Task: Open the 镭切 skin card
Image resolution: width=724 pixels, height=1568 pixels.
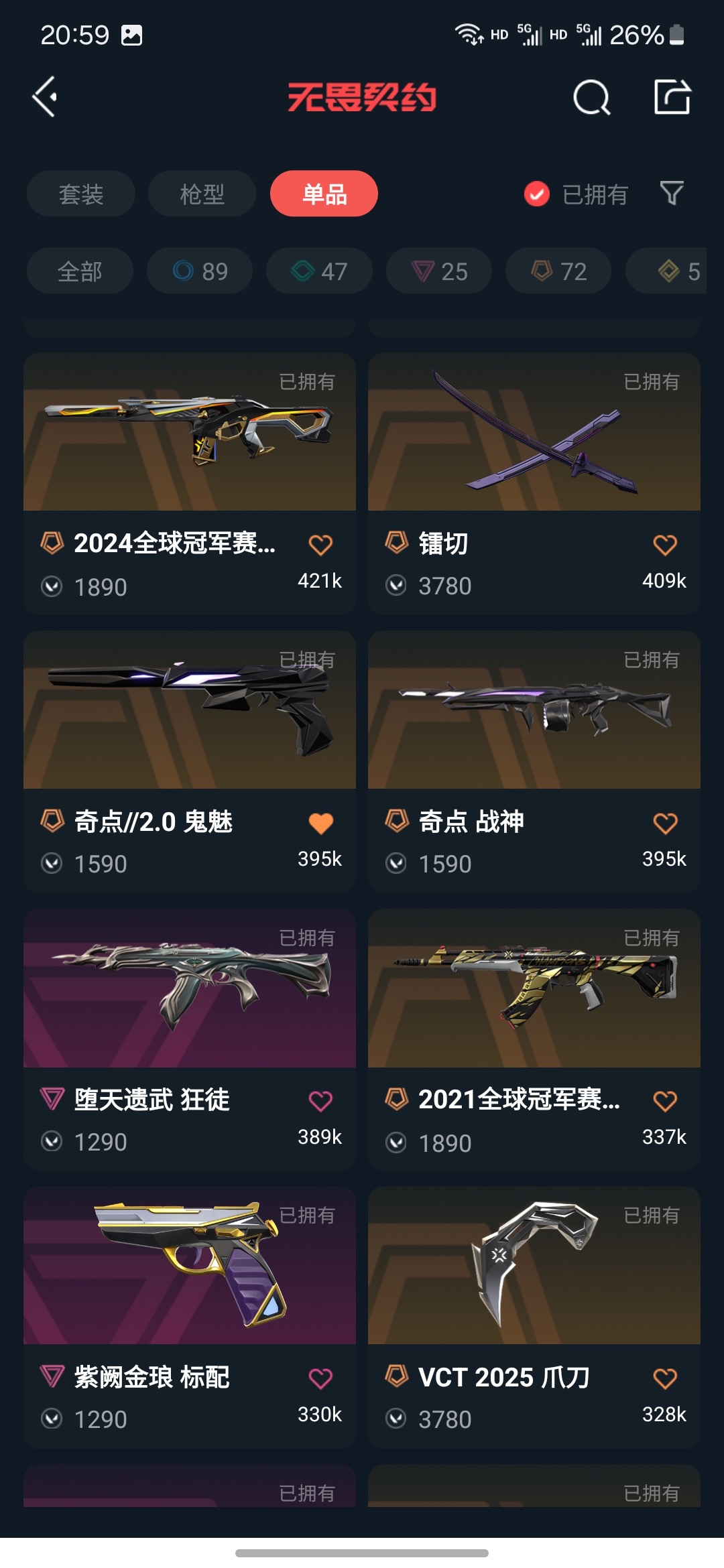Action: pyautogui.click(x=534, y=484)
